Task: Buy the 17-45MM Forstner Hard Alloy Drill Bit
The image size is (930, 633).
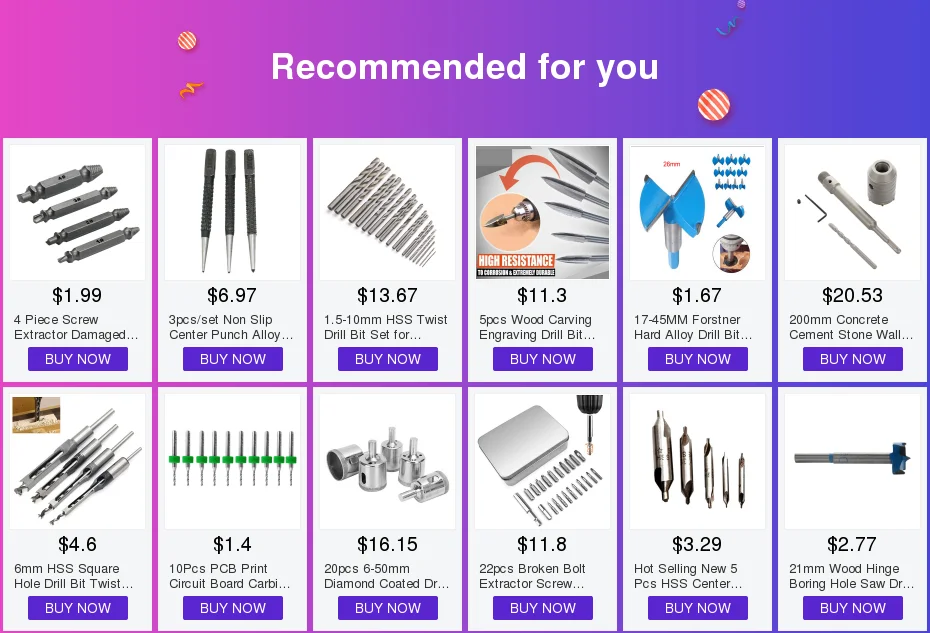Action: 698,359
